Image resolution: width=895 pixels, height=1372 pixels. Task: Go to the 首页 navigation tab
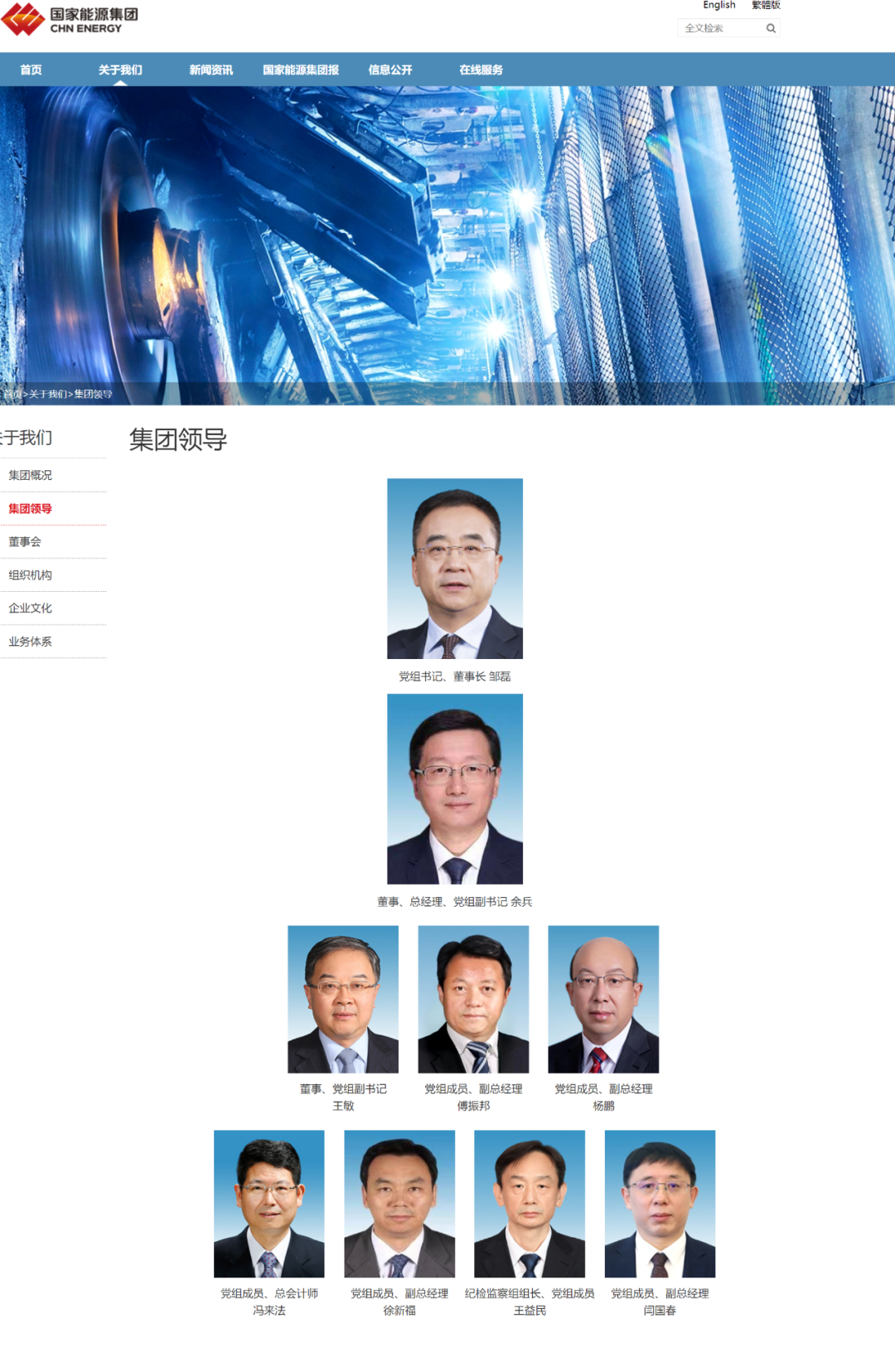coord(31,70)
